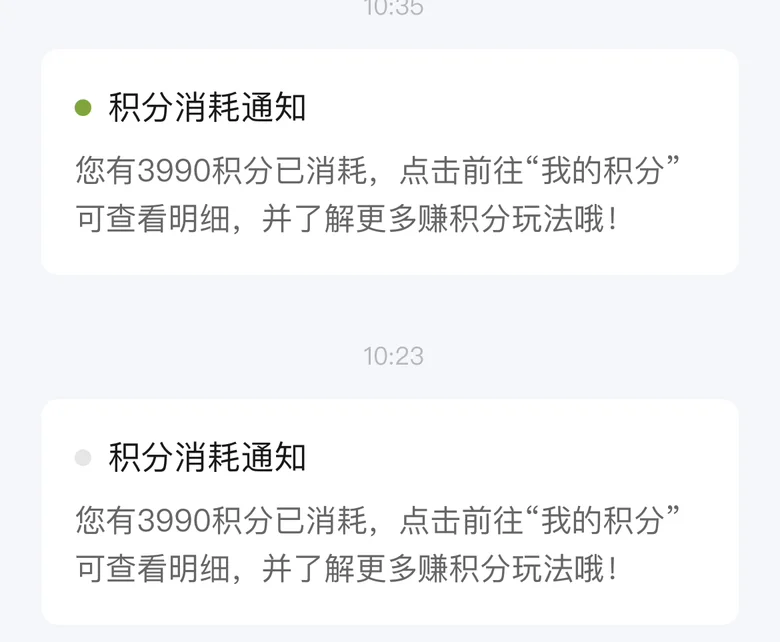Open the read 积分消耗通知 card from 10:23
Viewport: 780px width, 642px height.
tap(390, 512)
